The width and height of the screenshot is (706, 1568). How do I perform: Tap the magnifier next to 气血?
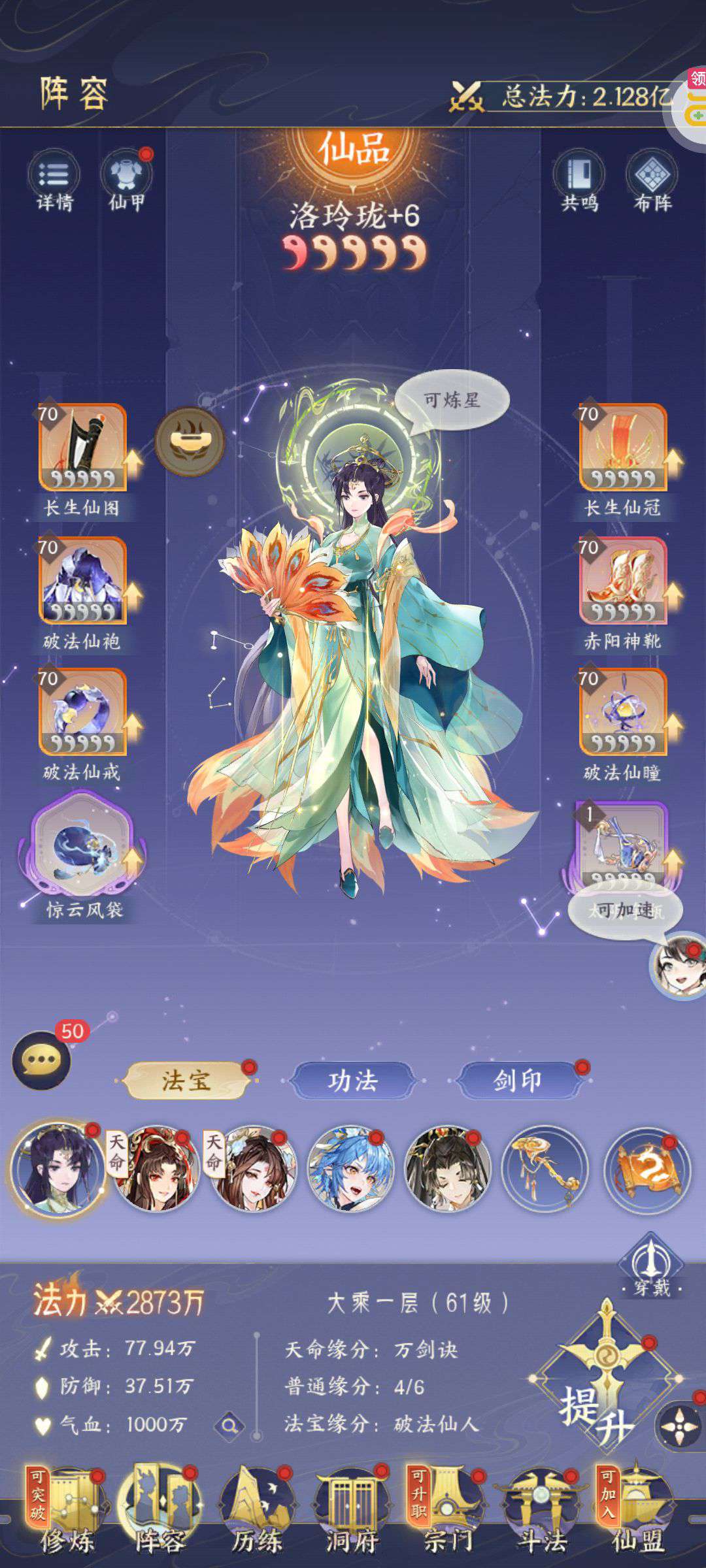click(x=229, y=1425)
